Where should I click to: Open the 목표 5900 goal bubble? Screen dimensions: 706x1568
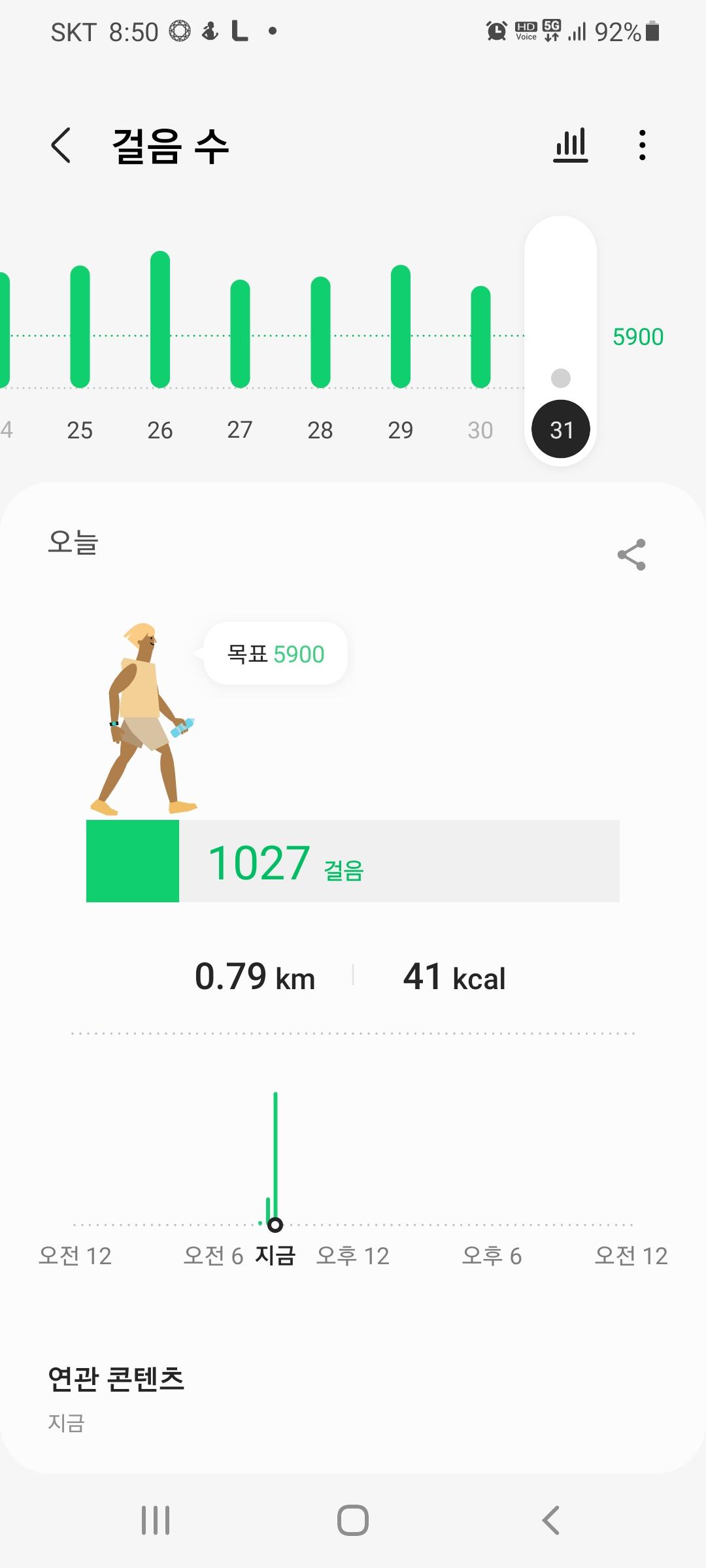(276, 654)
